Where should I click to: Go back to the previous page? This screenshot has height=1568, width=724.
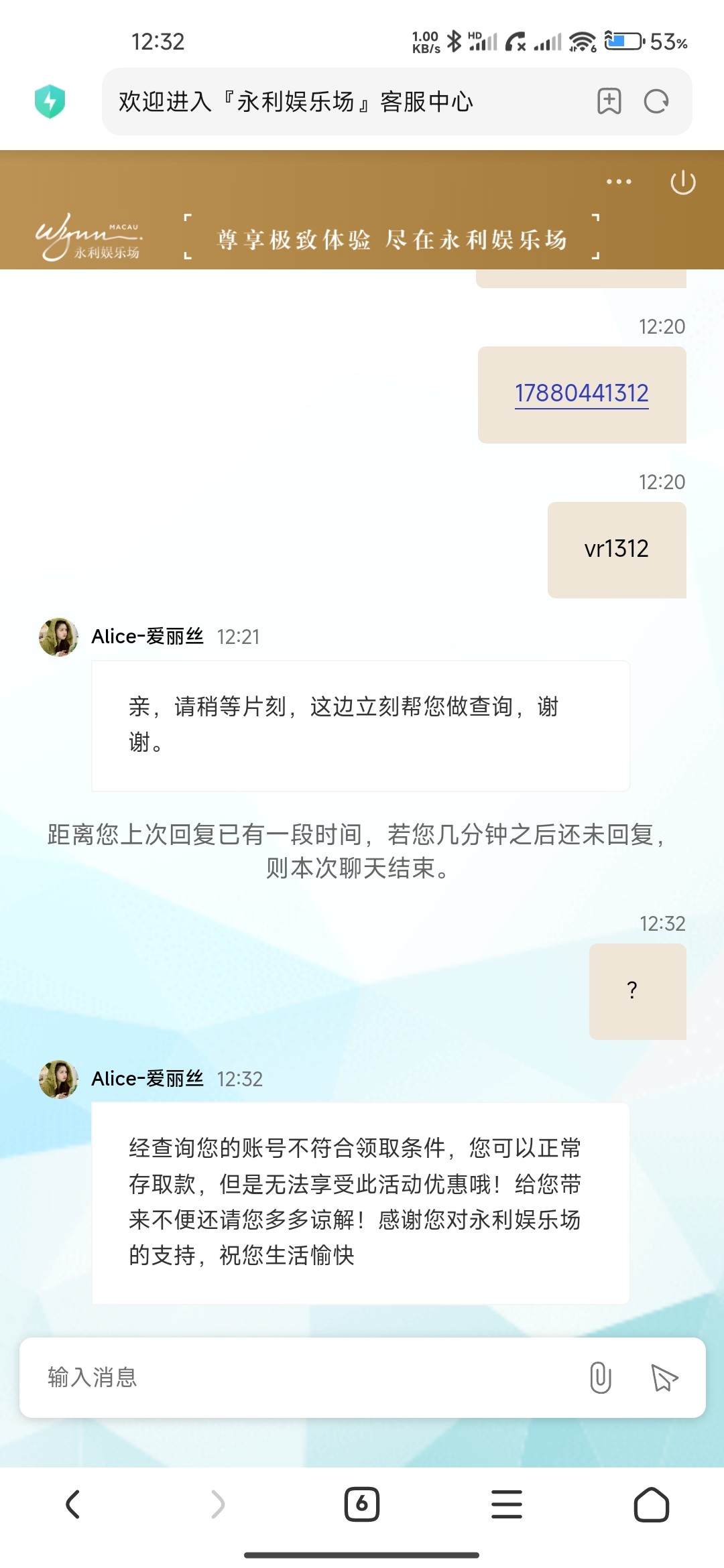point(73,1504)
